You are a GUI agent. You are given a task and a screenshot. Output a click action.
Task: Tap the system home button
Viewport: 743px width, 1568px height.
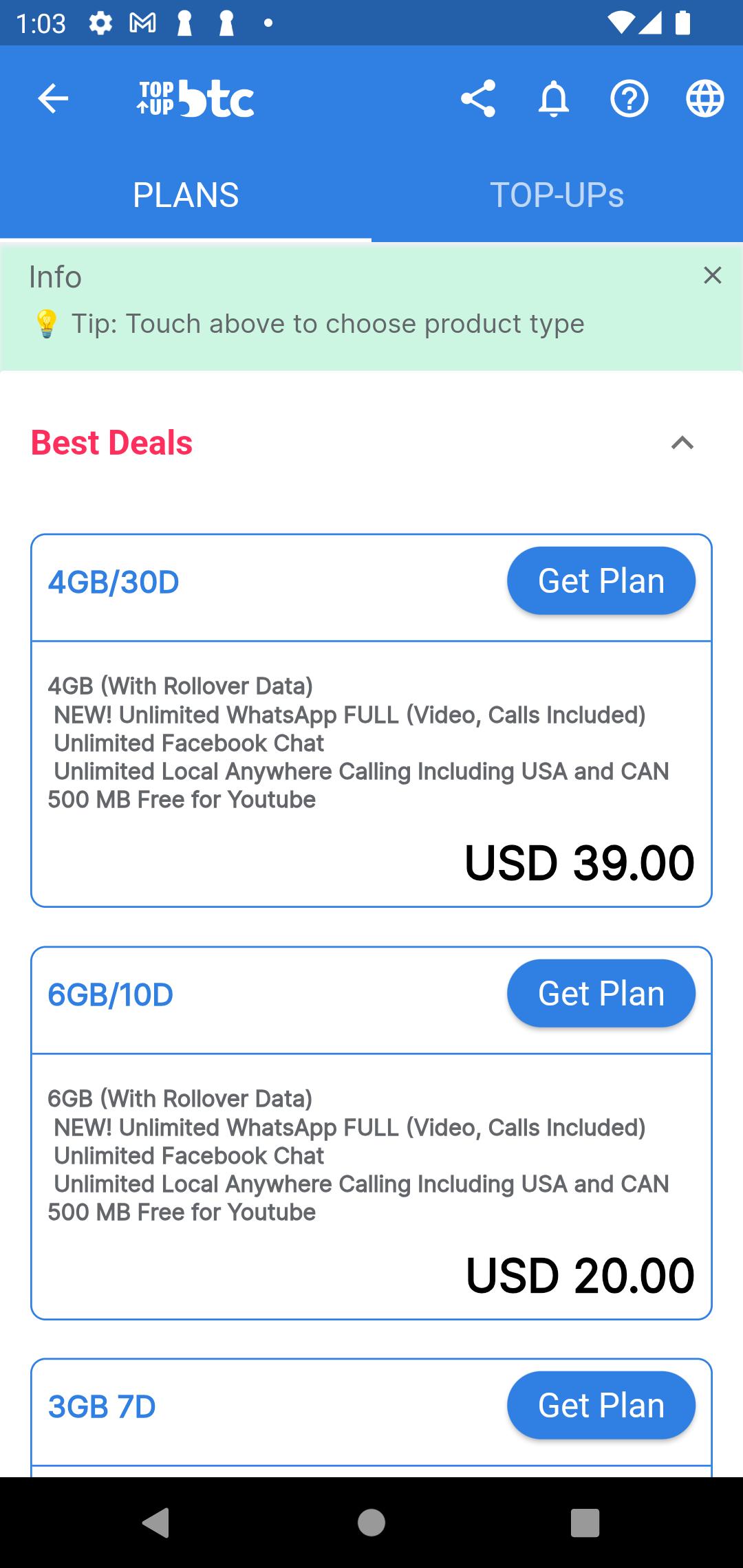[371, 1523]
